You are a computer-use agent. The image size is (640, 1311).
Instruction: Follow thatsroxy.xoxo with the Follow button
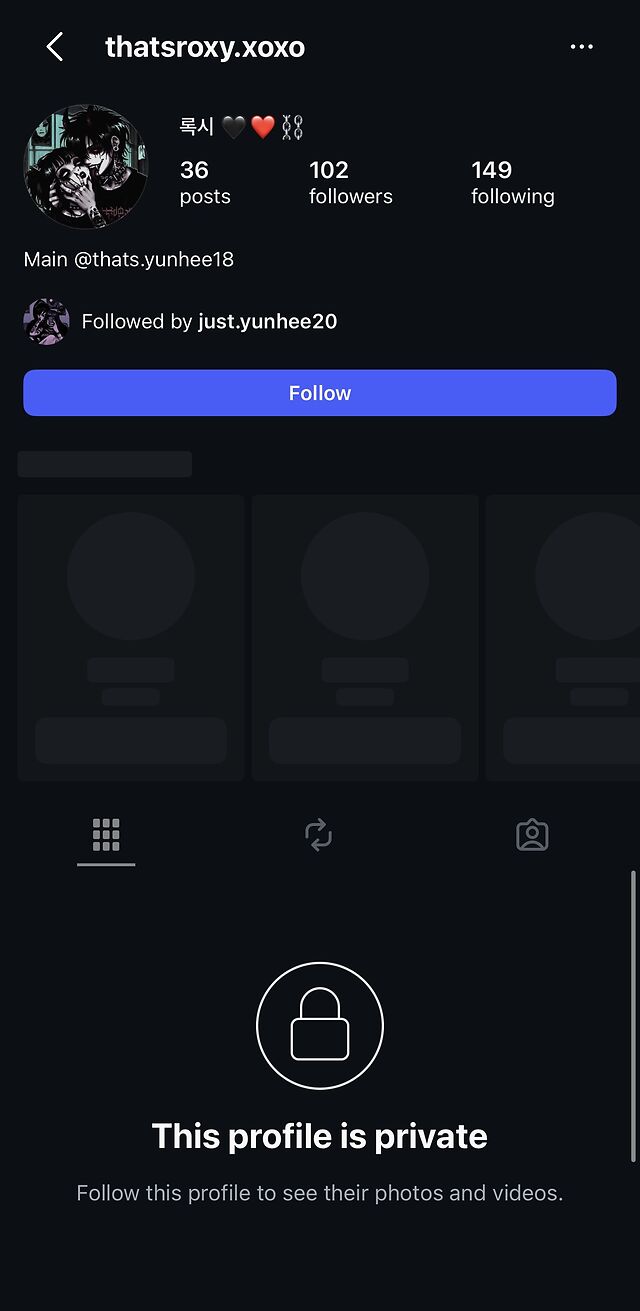point(320,393)
